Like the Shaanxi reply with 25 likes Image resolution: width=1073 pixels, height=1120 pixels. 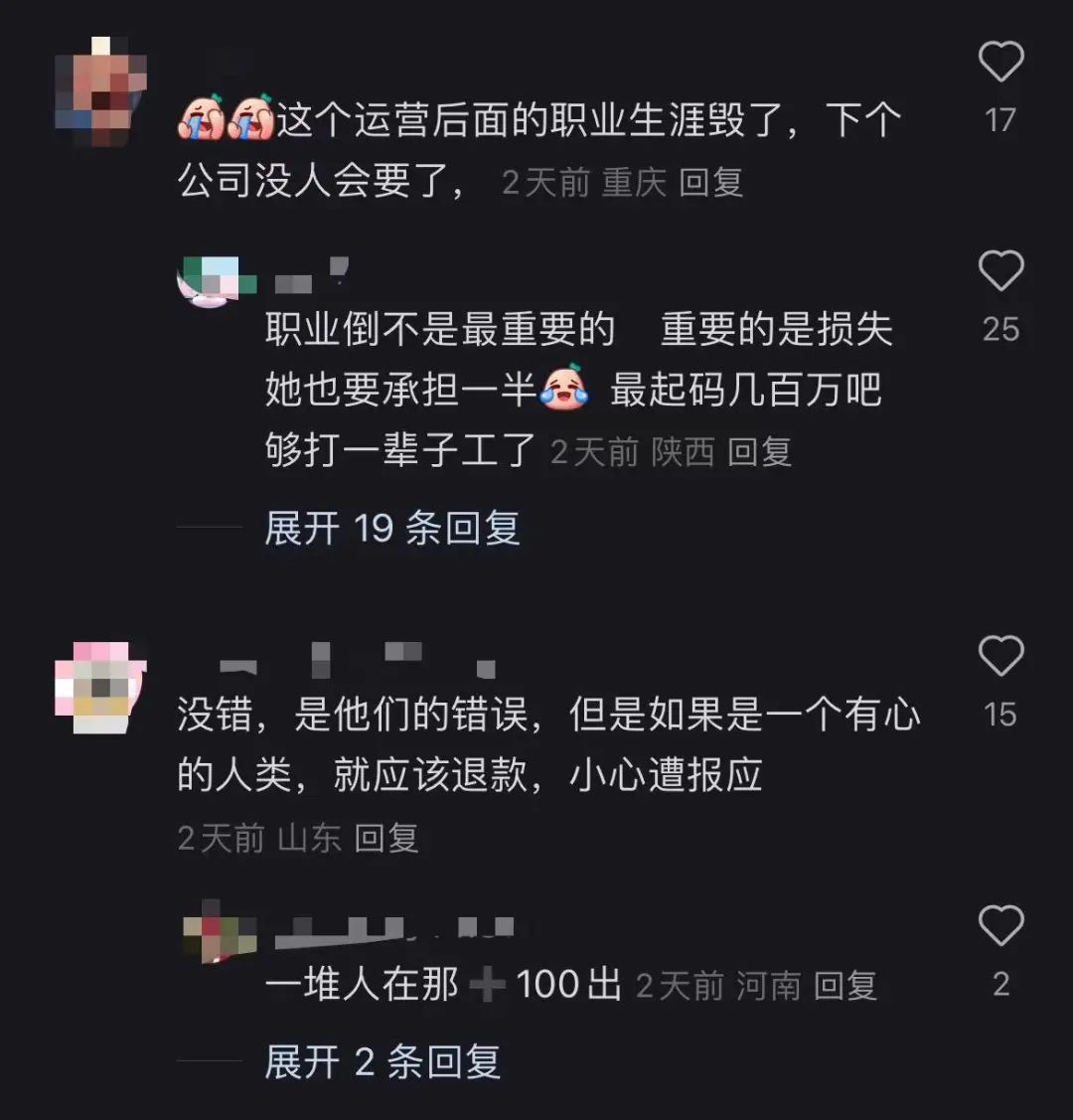1000,271
